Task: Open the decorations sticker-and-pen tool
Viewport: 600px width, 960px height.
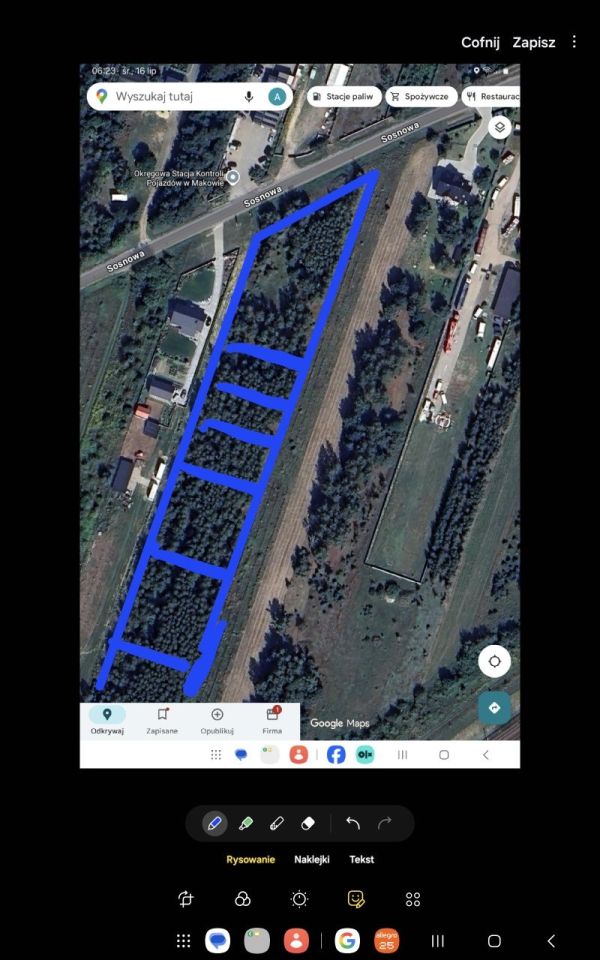Action: click(356, 899)
